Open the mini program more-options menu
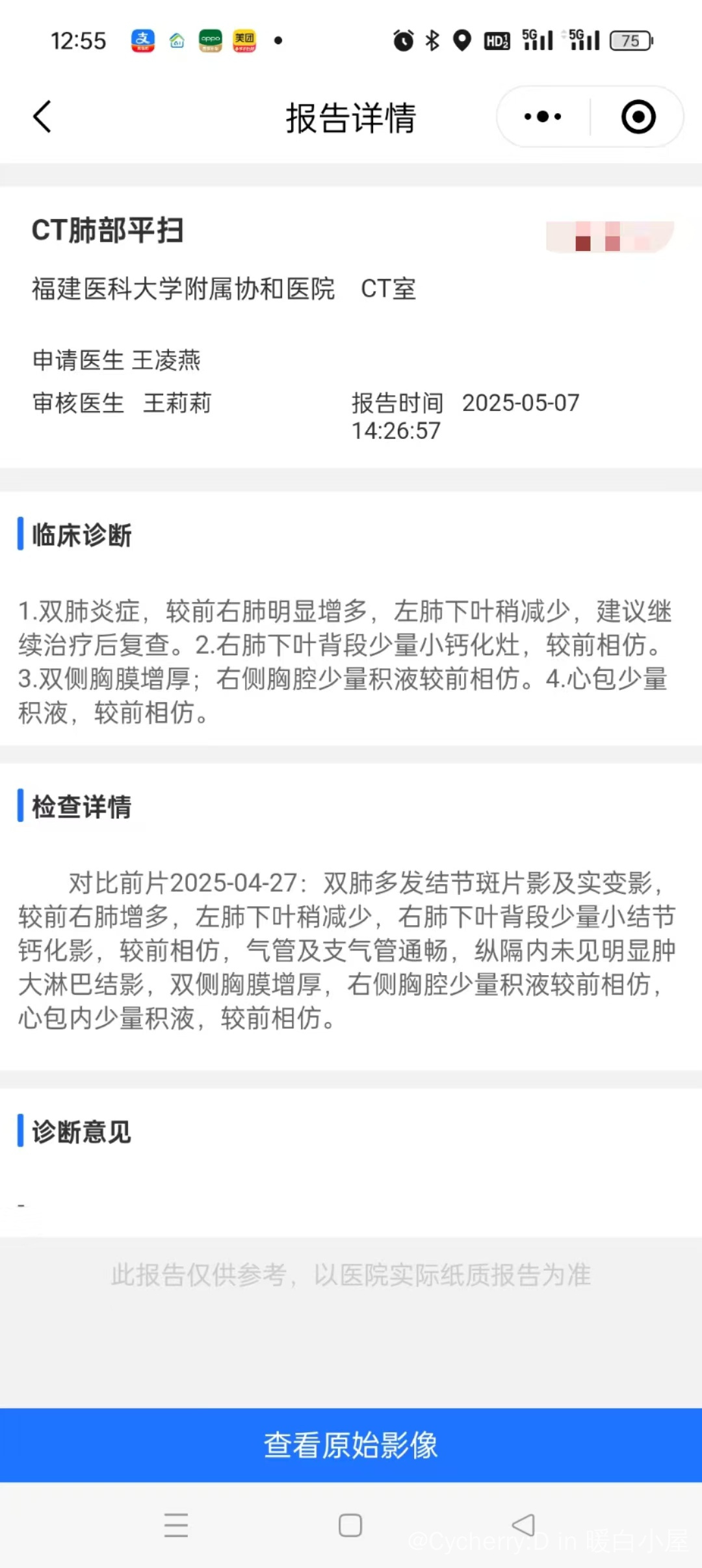Screen dimensions: 702x1568 543,117
